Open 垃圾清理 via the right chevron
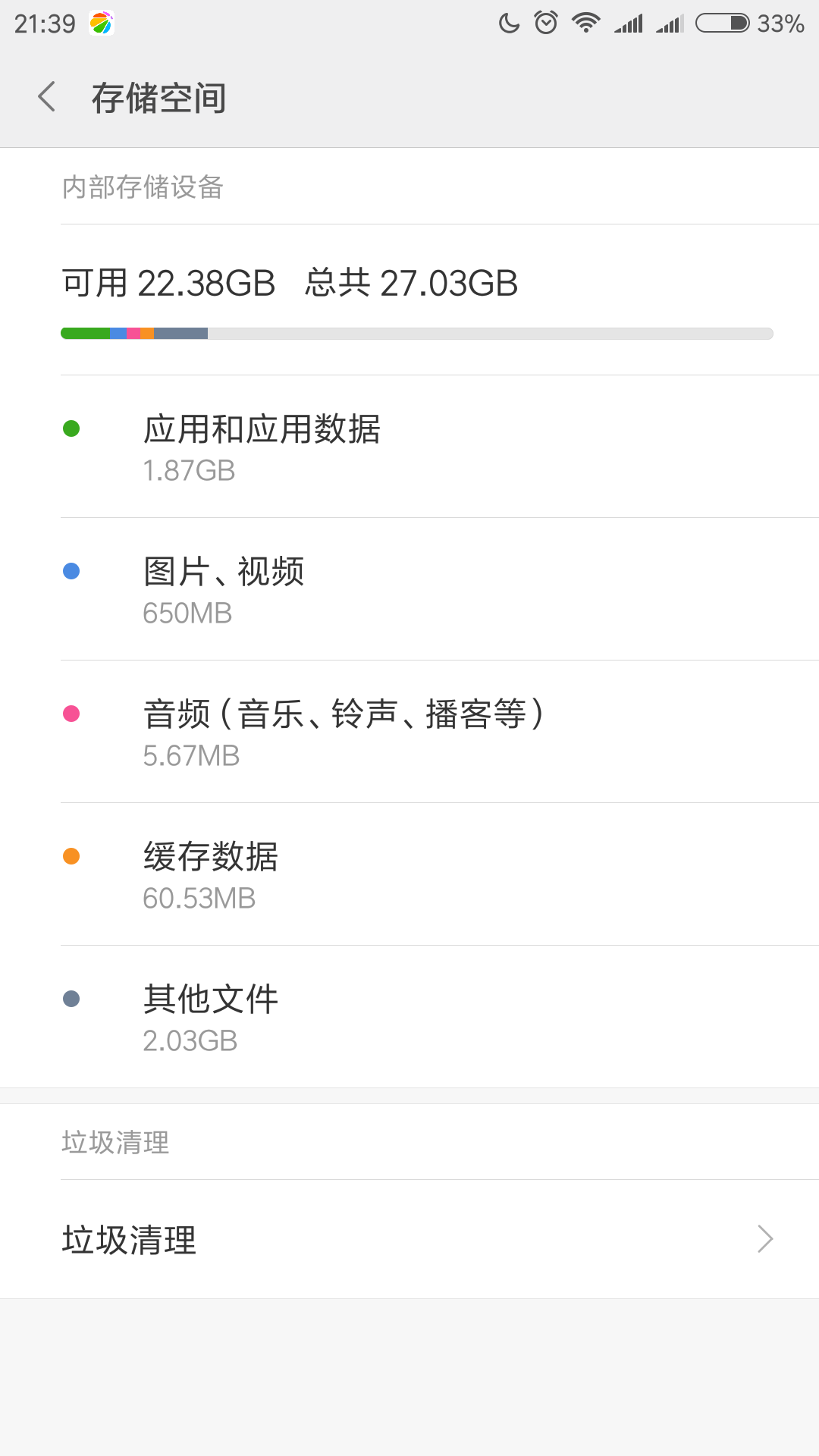The width and height of the screenshot is (819, 1456). click(x=765, y=1239)
